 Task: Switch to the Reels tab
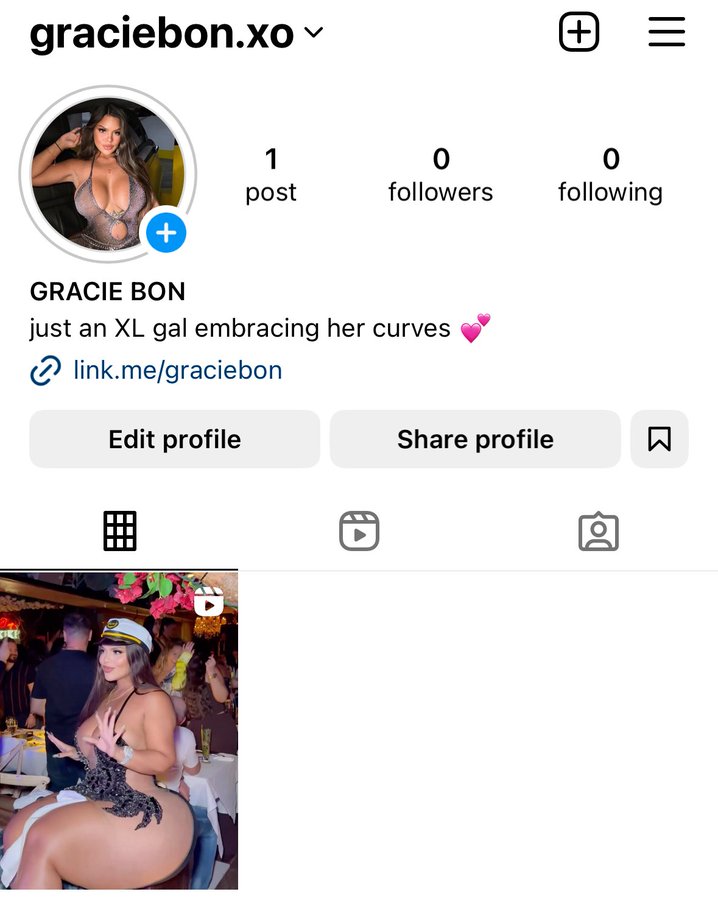359,531
